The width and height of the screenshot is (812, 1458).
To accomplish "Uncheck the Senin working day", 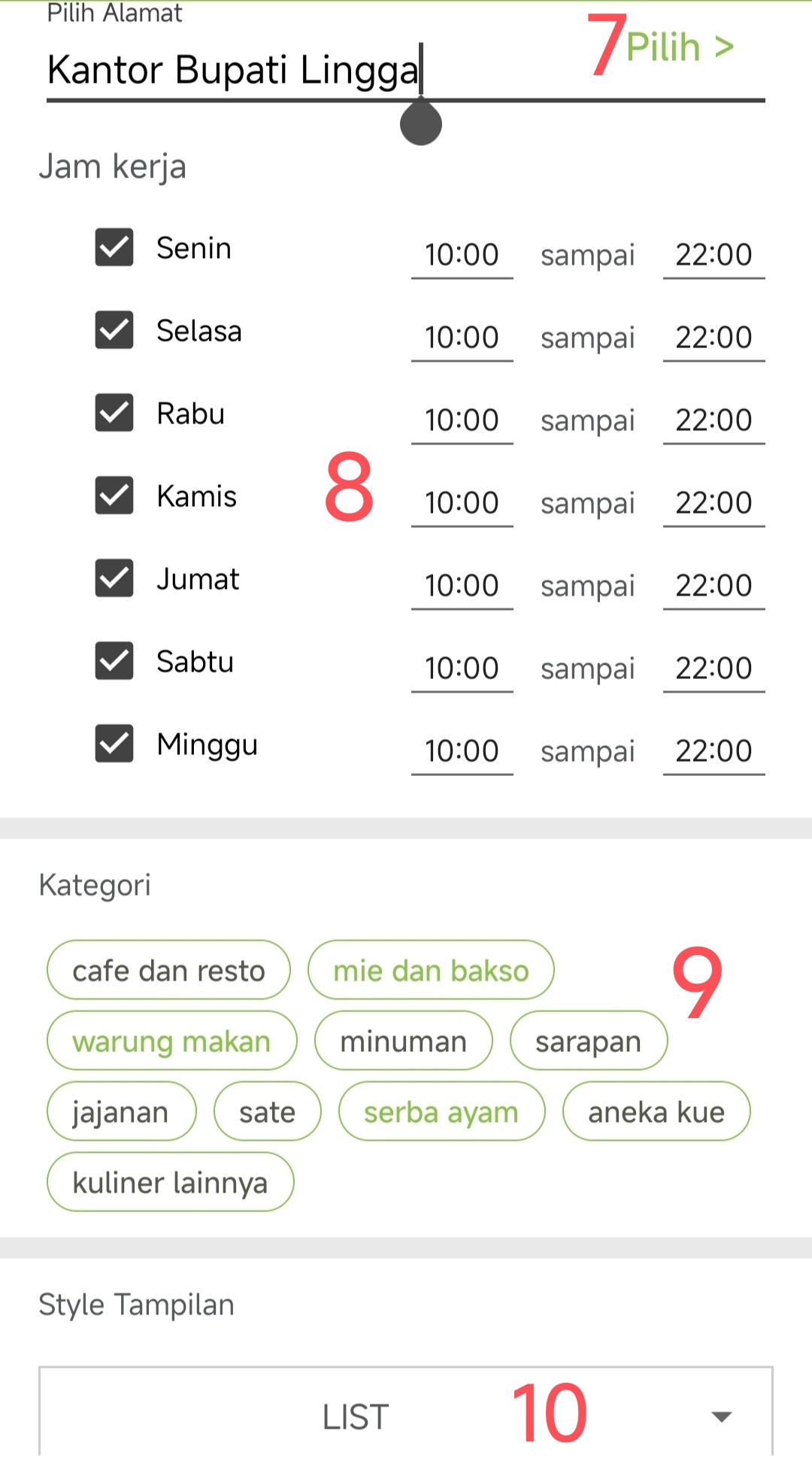I will tap(114, 247).
